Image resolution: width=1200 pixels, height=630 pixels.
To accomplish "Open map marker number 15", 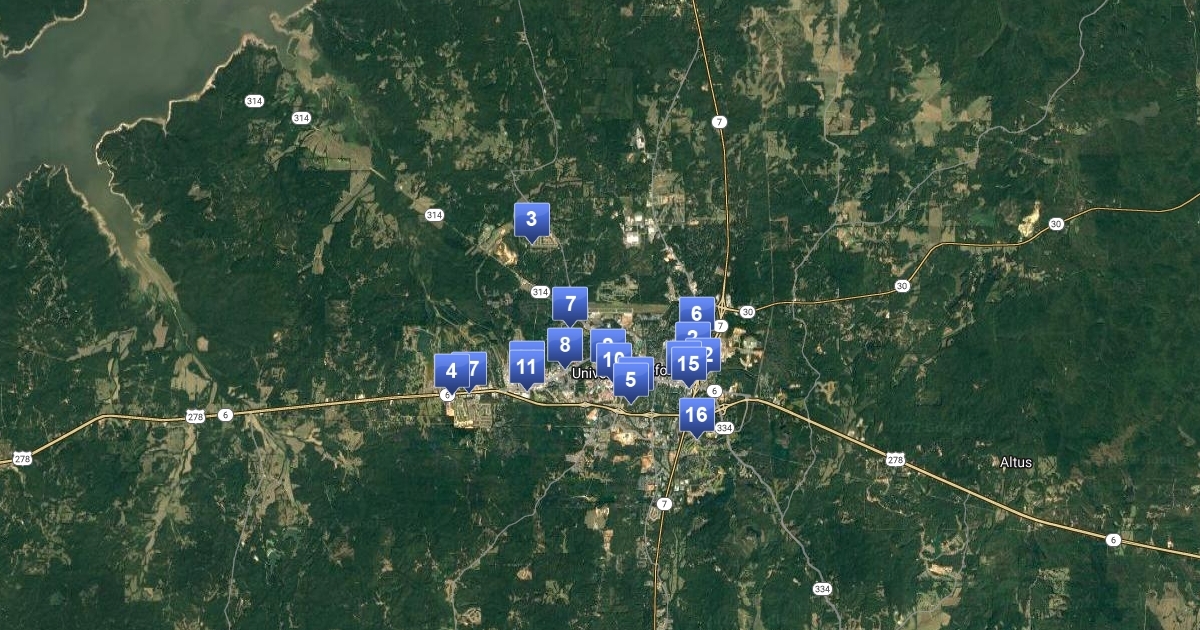I will point(687,365).
